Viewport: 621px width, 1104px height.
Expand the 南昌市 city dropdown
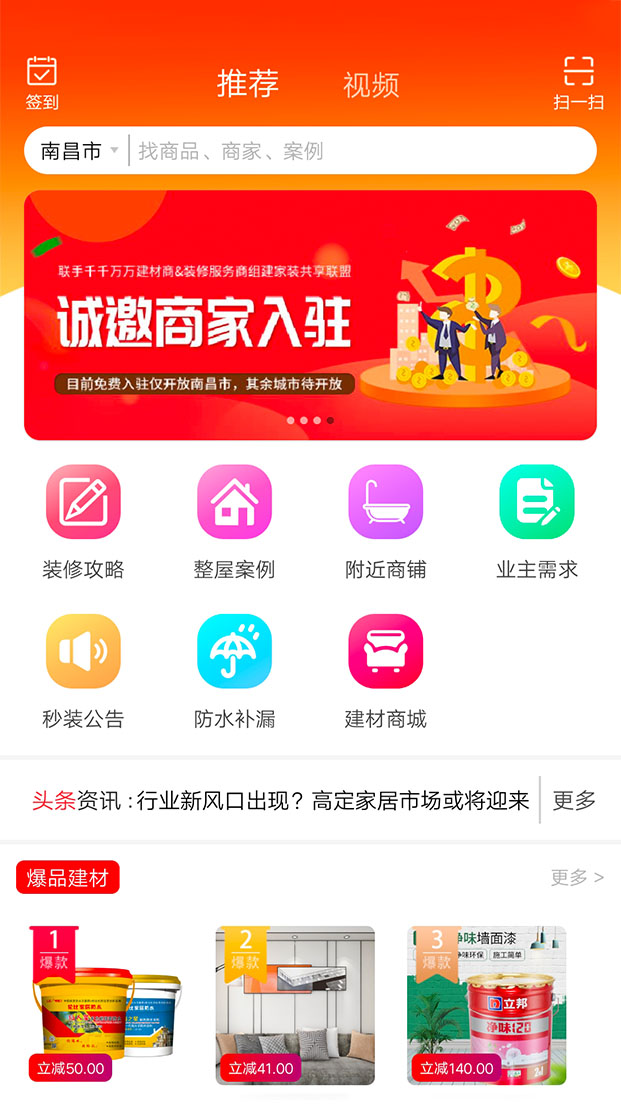click(x=78, y=152)
